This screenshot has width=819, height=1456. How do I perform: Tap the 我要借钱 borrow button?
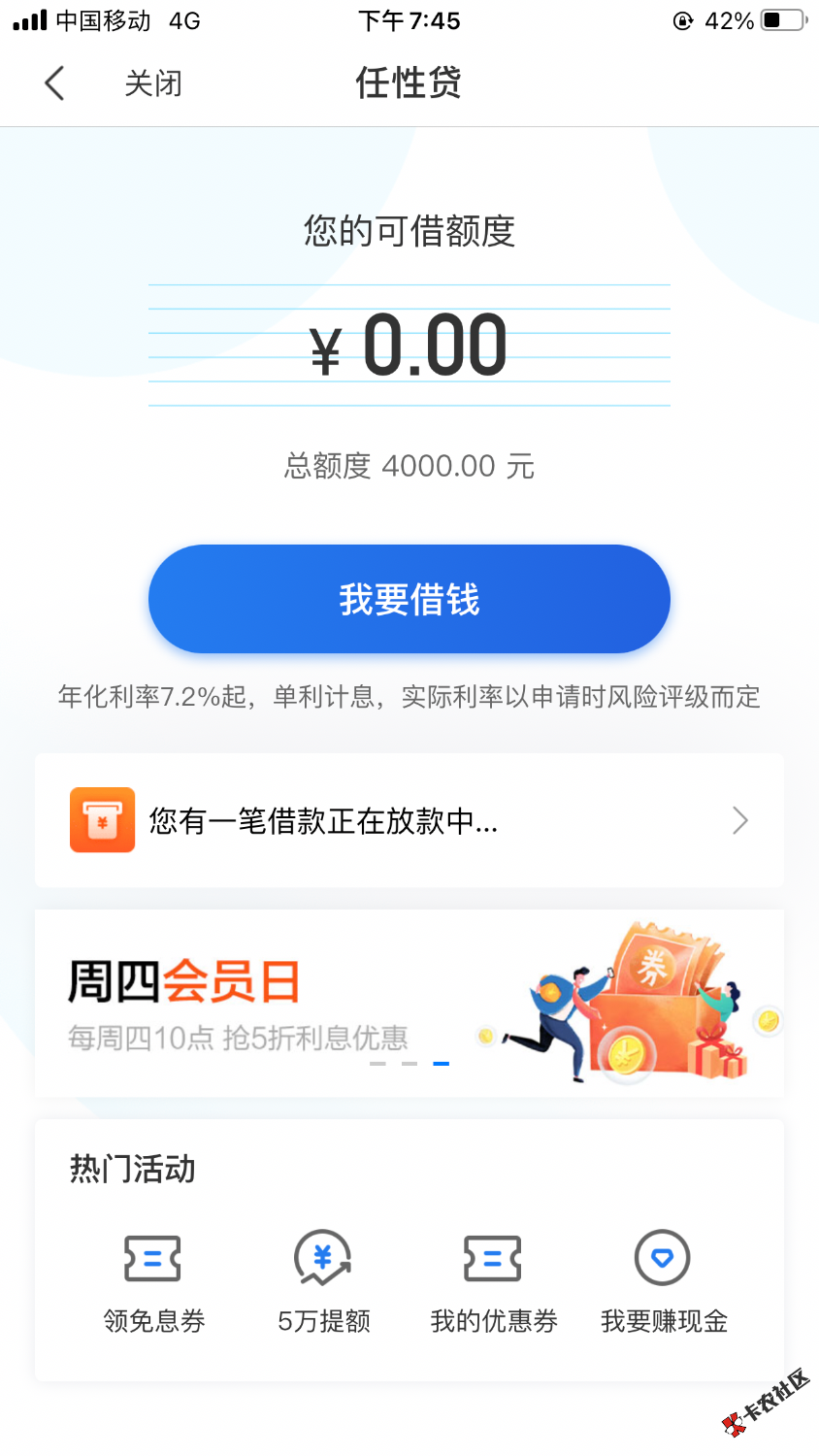click(409, 599)
